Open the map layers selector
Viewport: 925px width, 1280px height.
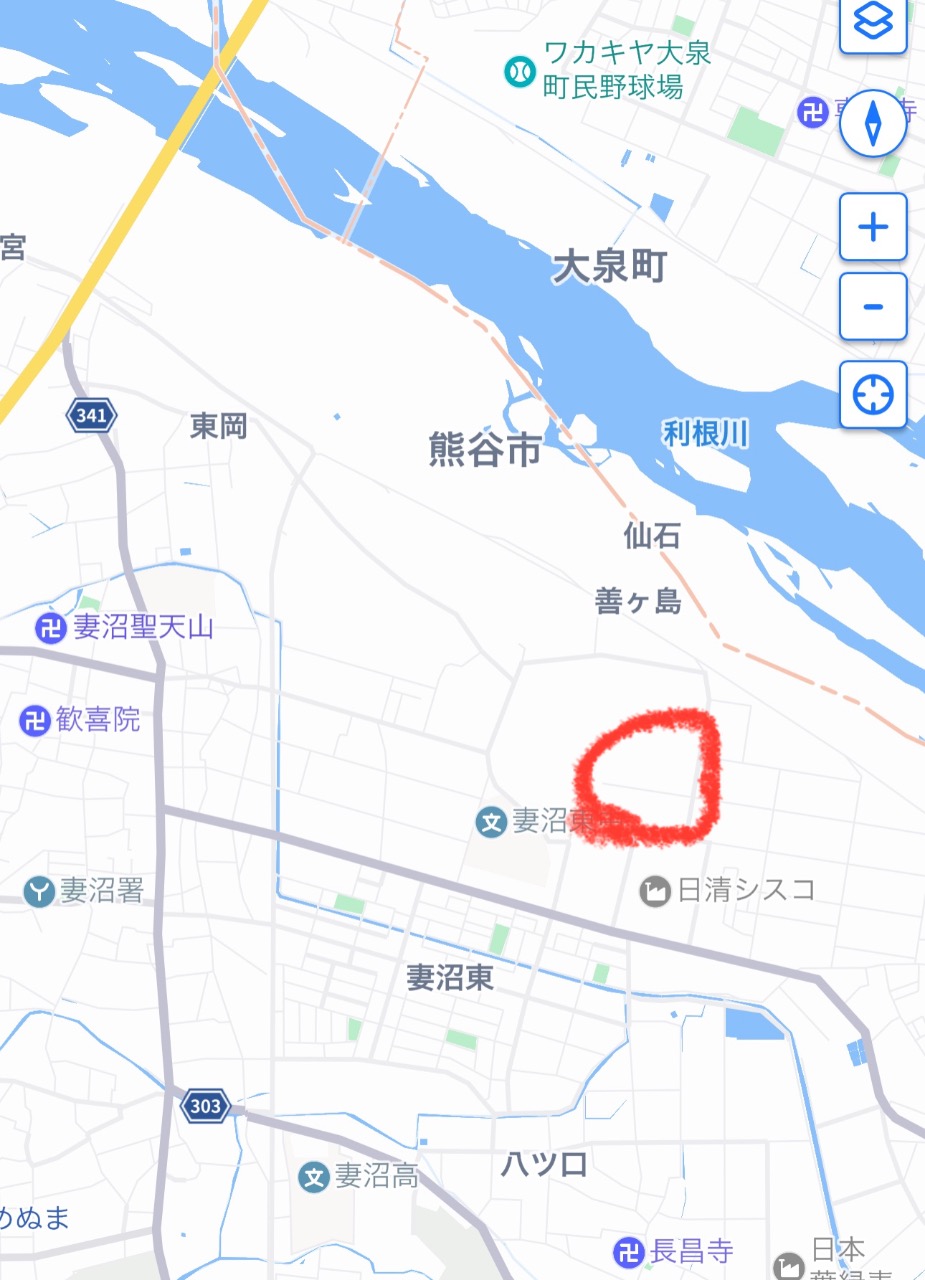point(872,21)
